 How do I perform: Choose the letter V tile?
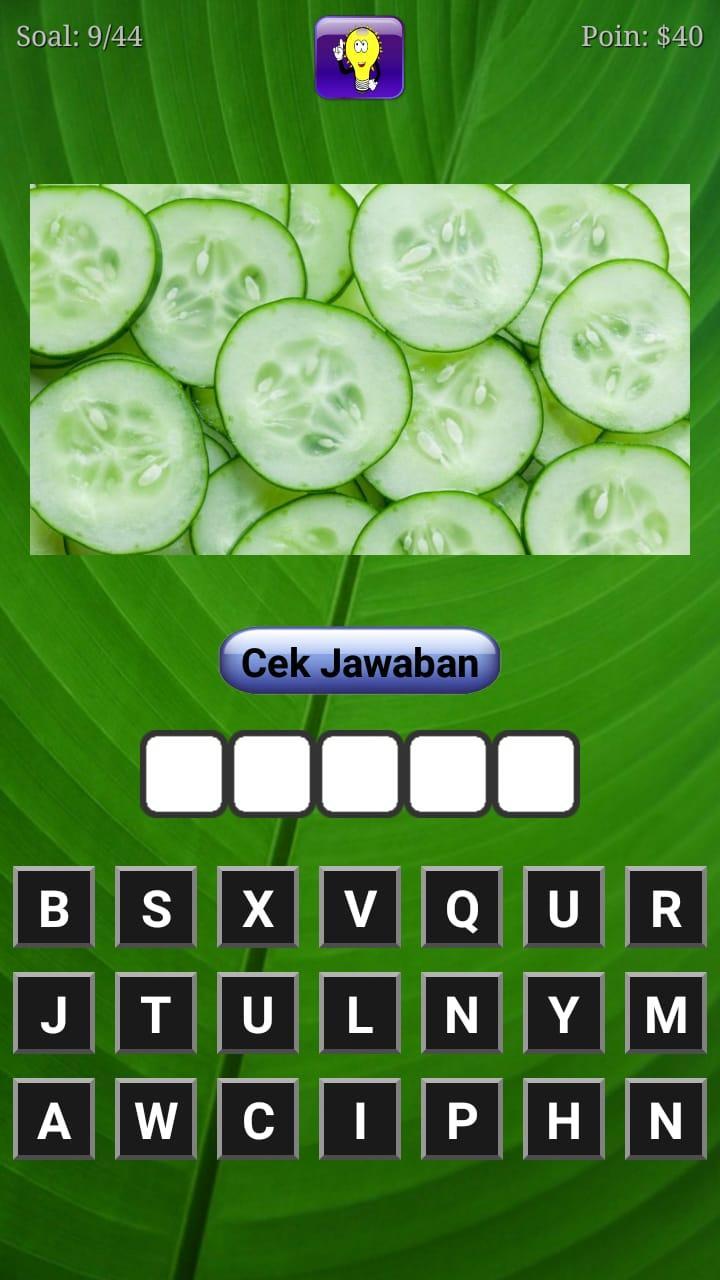click(x=360, y=907)
